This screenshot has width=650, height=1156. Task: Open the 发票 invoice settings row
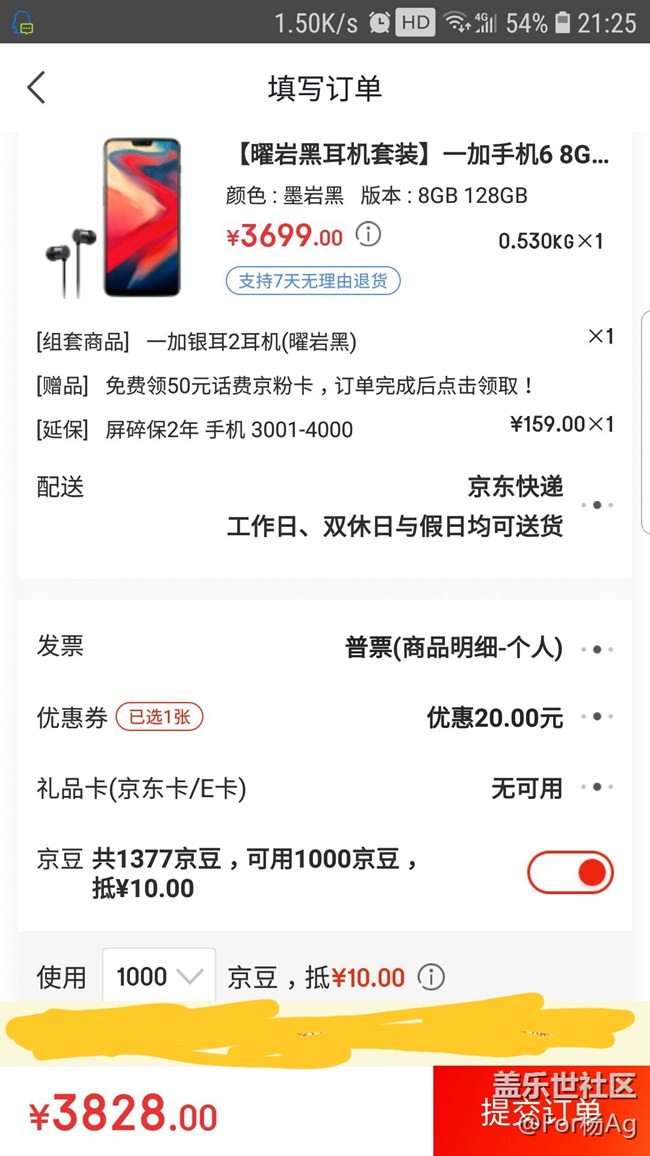tap(597, 649)
